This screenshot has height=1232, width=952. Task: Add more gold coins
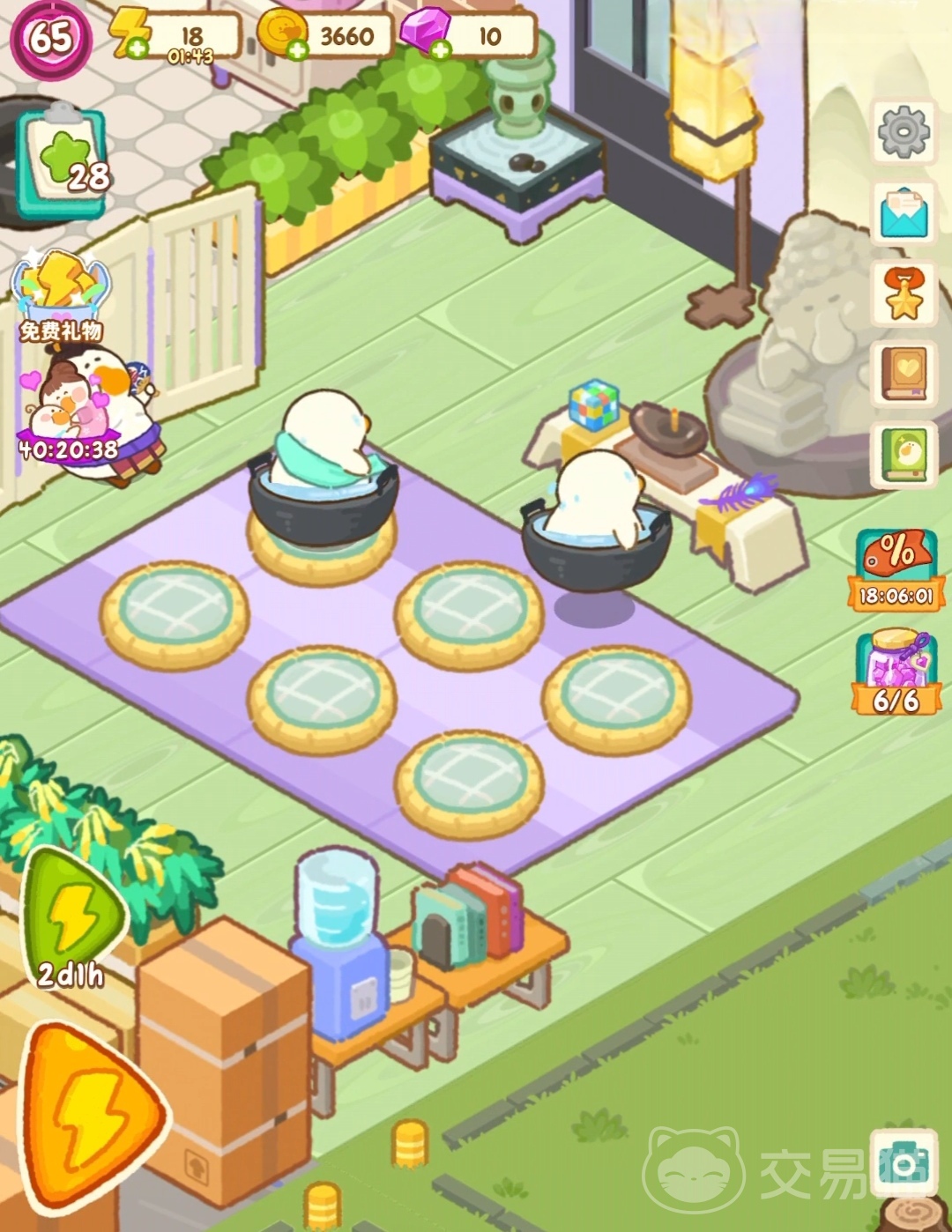pyautogui.click(x=297, y=49)
